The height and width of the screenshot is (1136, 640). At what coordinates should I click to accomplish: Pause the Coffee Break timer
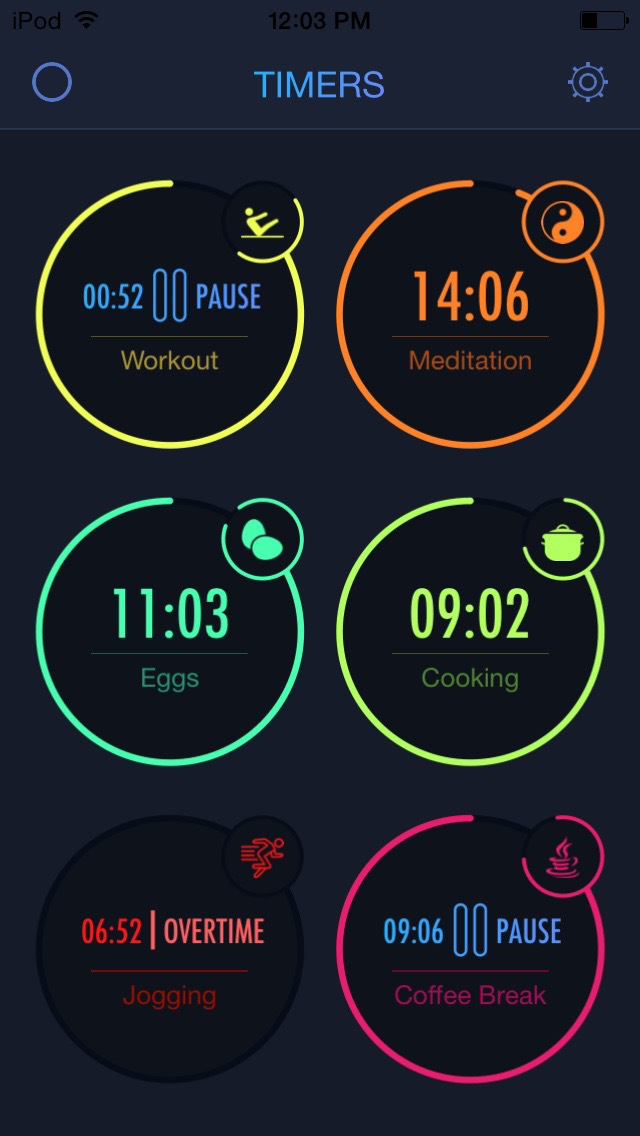pos(470,932)
